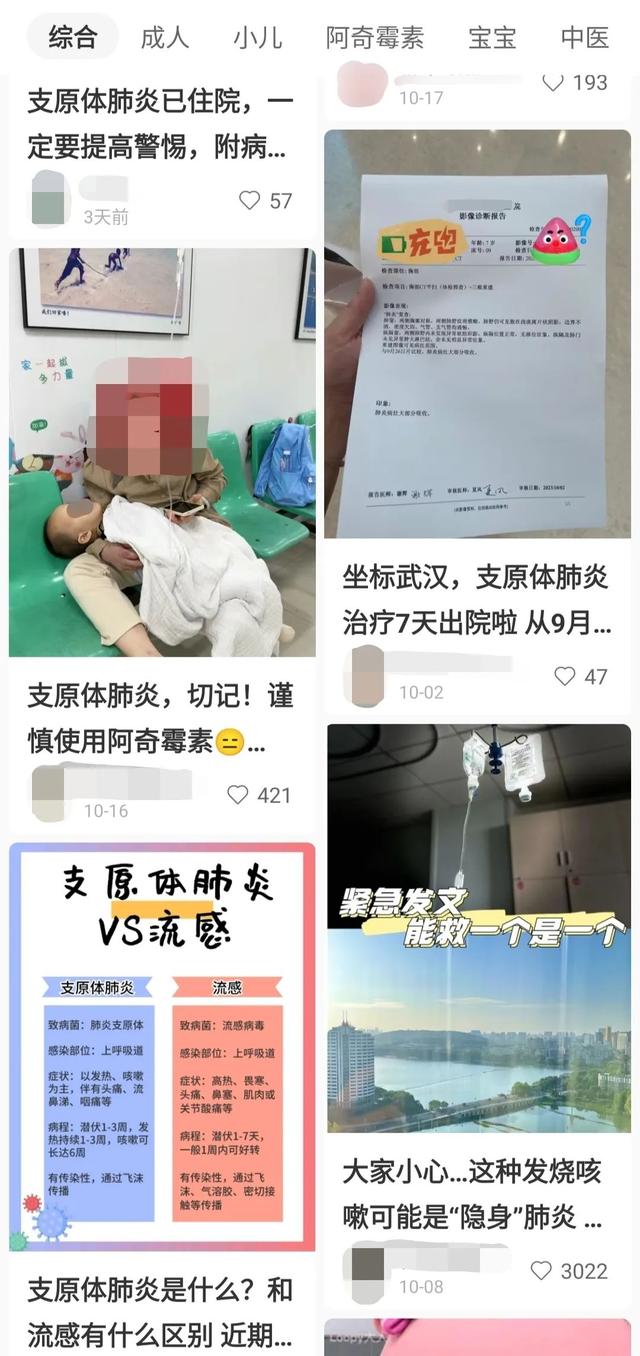Open author avatar of the 10-08 post

(x=366, y=1268)
